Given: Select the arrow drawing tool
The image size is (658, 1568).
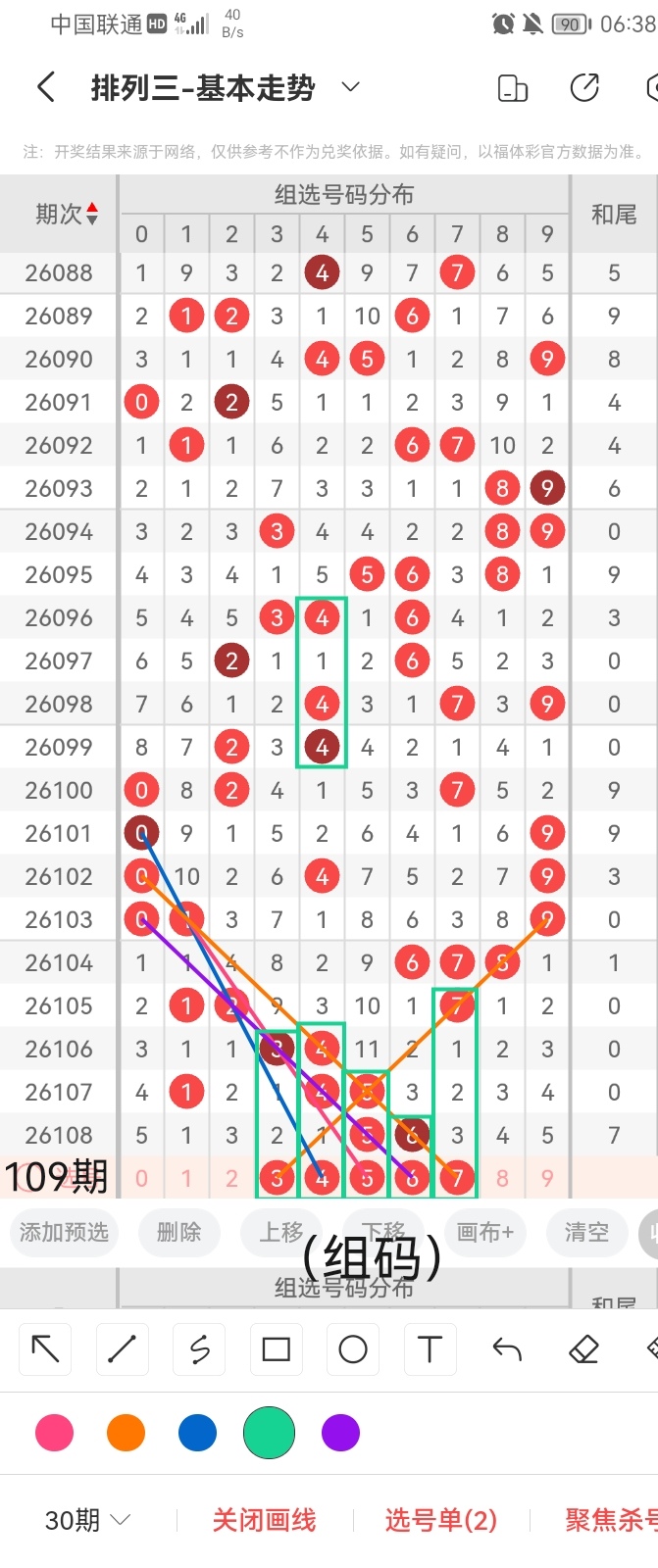Looking at the screenshot, I should (x=45, y=1349).
